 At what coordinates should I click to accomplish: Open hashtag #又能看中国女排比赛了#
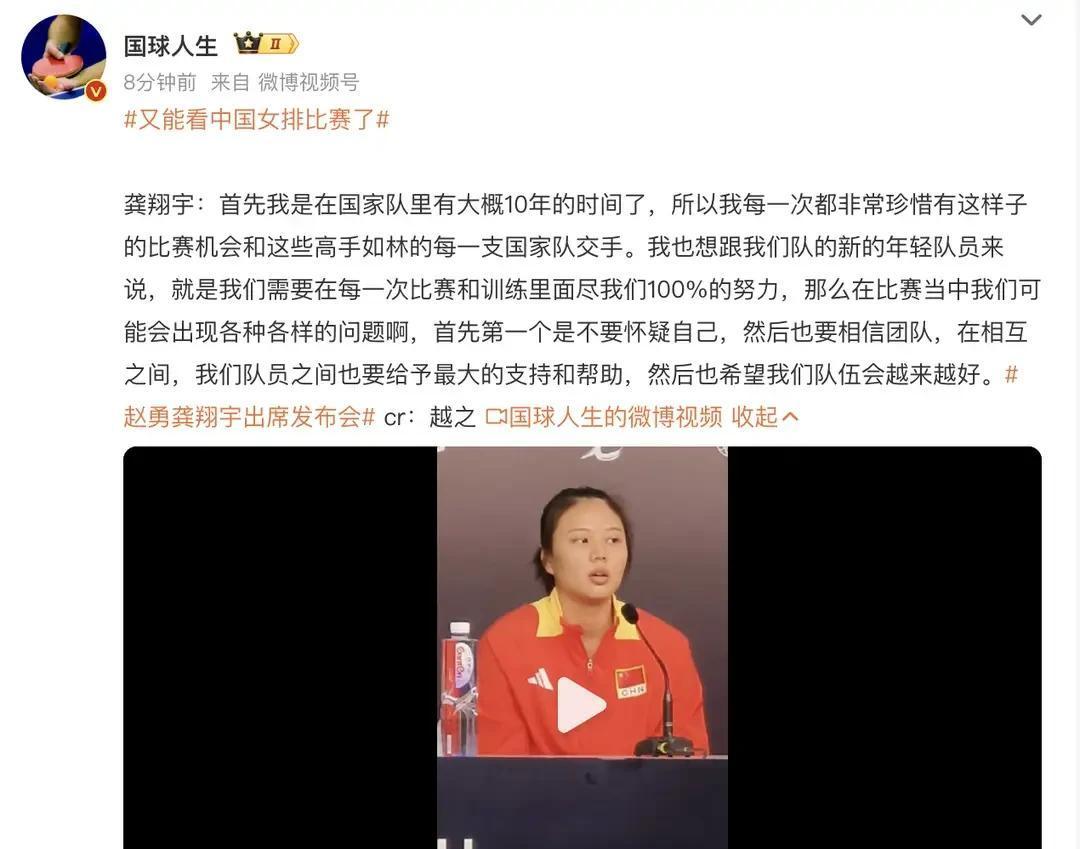[x=256, y=120]
